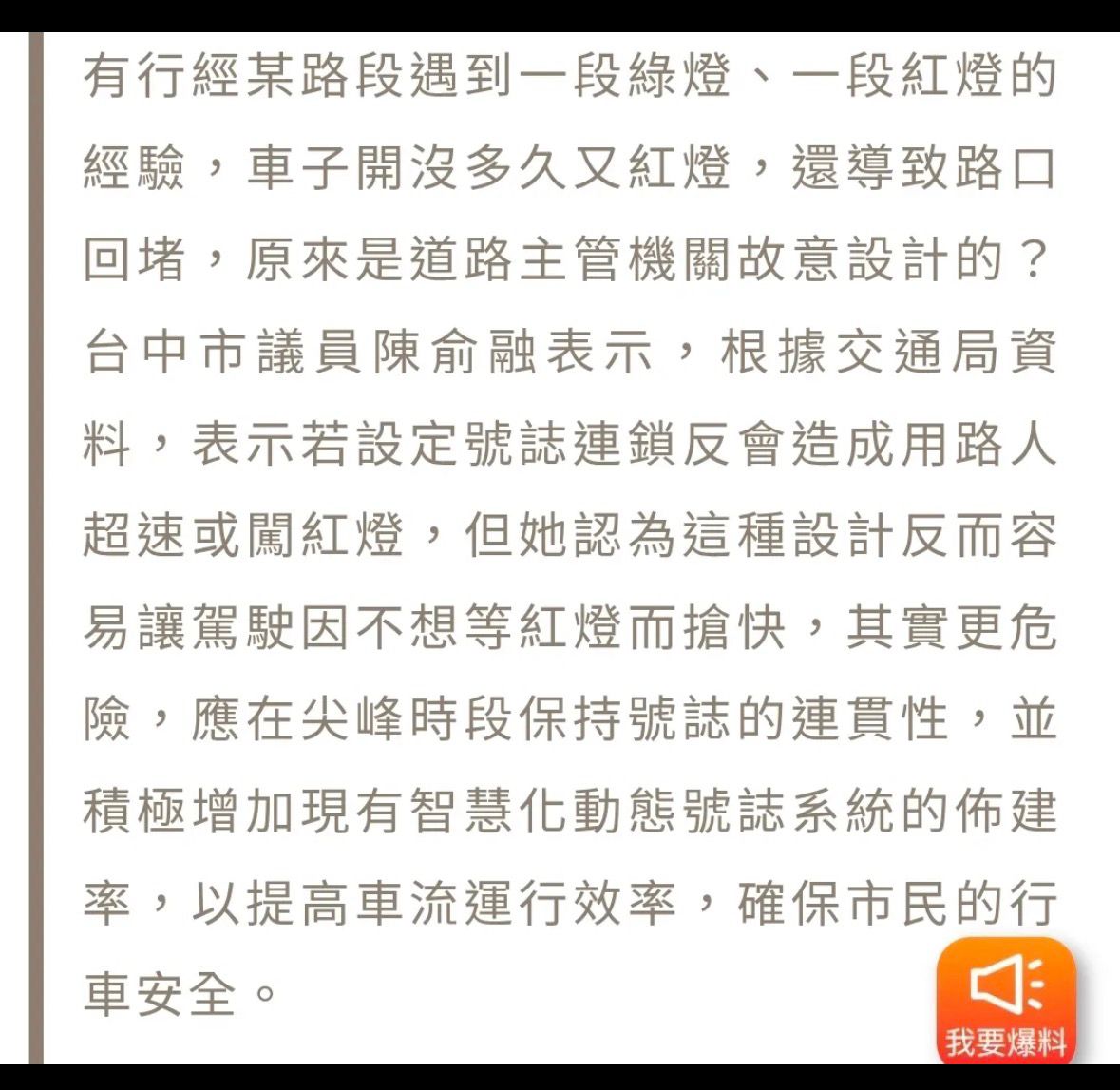Tap the orange 我要爆料 button

pyautogui.click(x=1006, y=1002)
